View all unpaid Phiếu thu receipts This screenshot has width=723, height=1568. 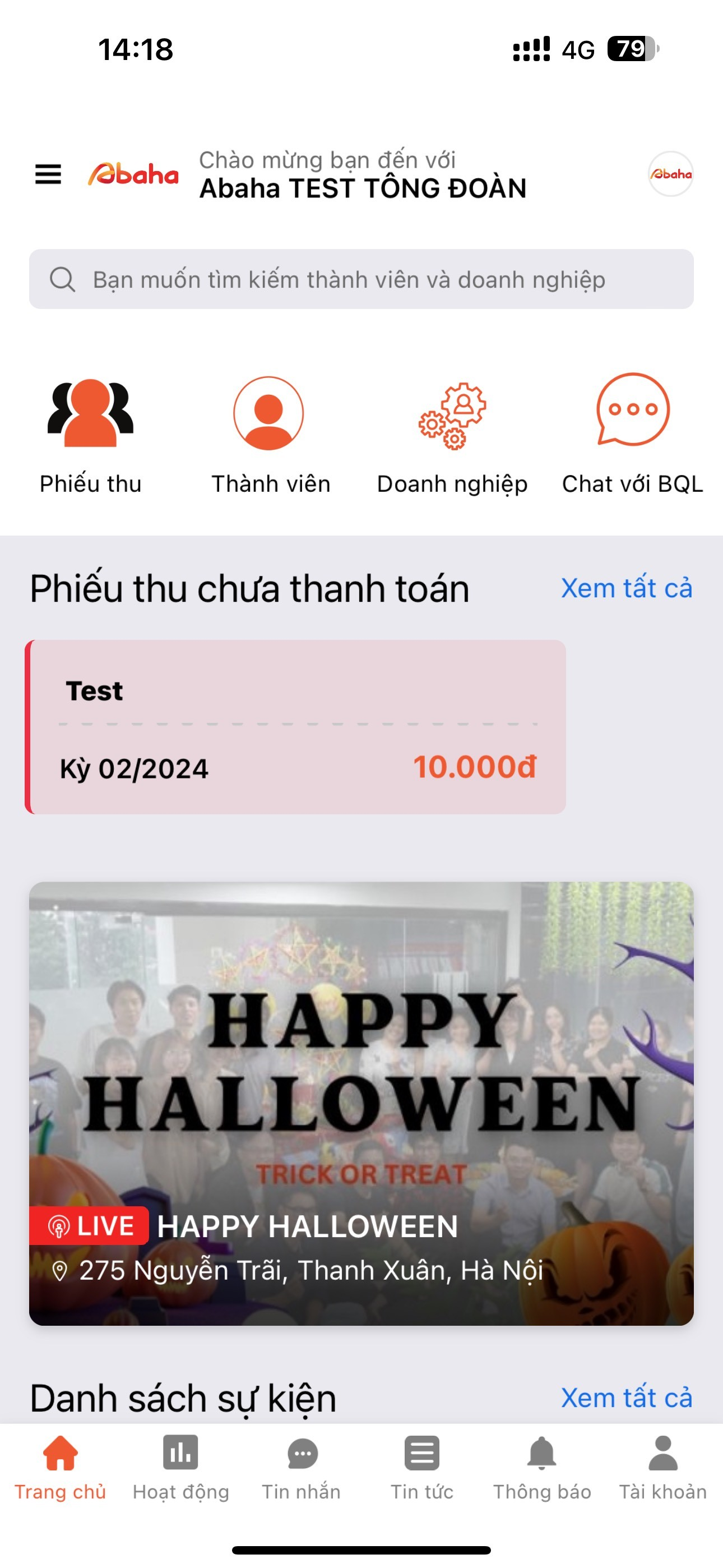click(x=626, y=589)
